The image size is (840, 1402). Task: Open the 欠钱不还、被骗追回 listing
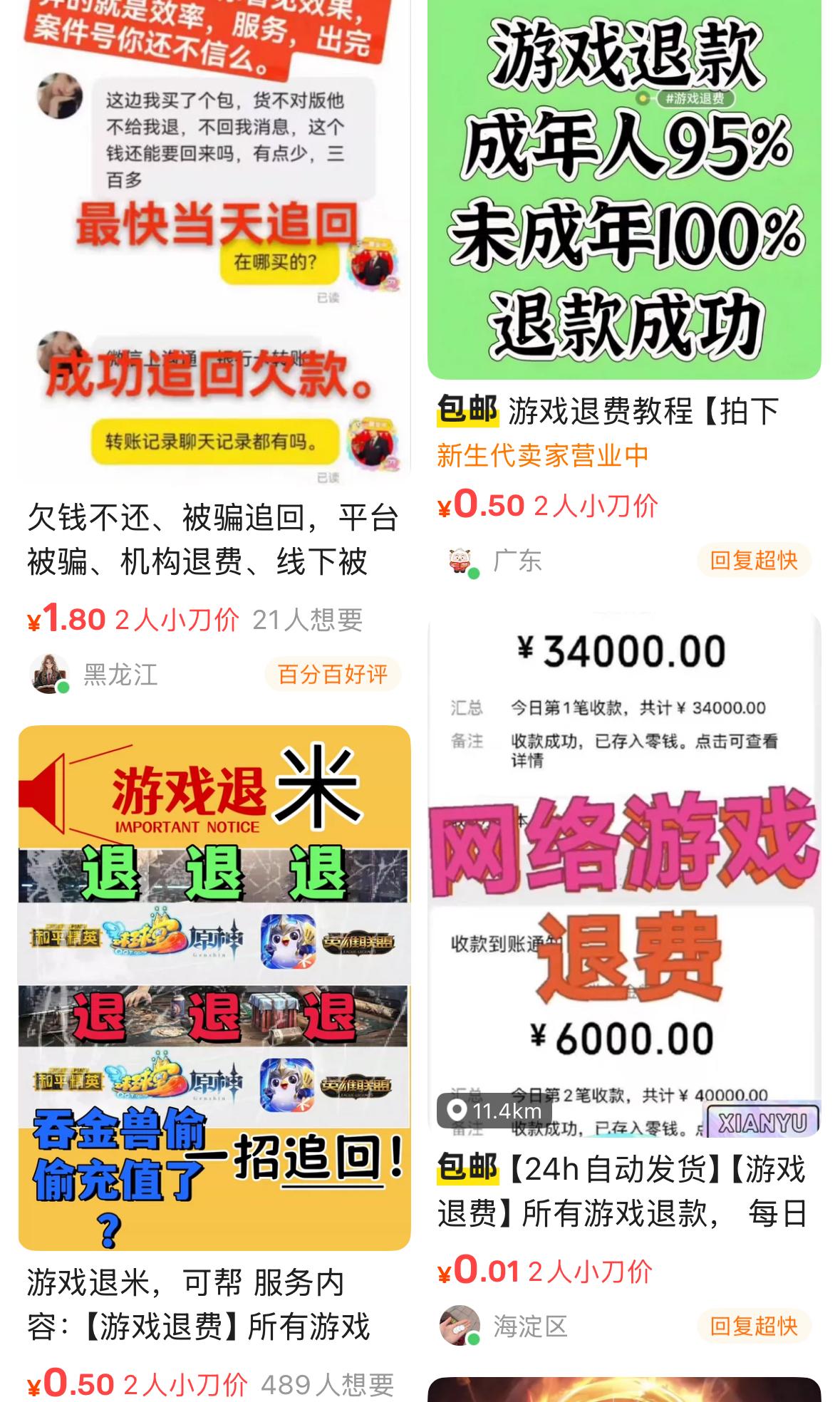coord(214,539)
